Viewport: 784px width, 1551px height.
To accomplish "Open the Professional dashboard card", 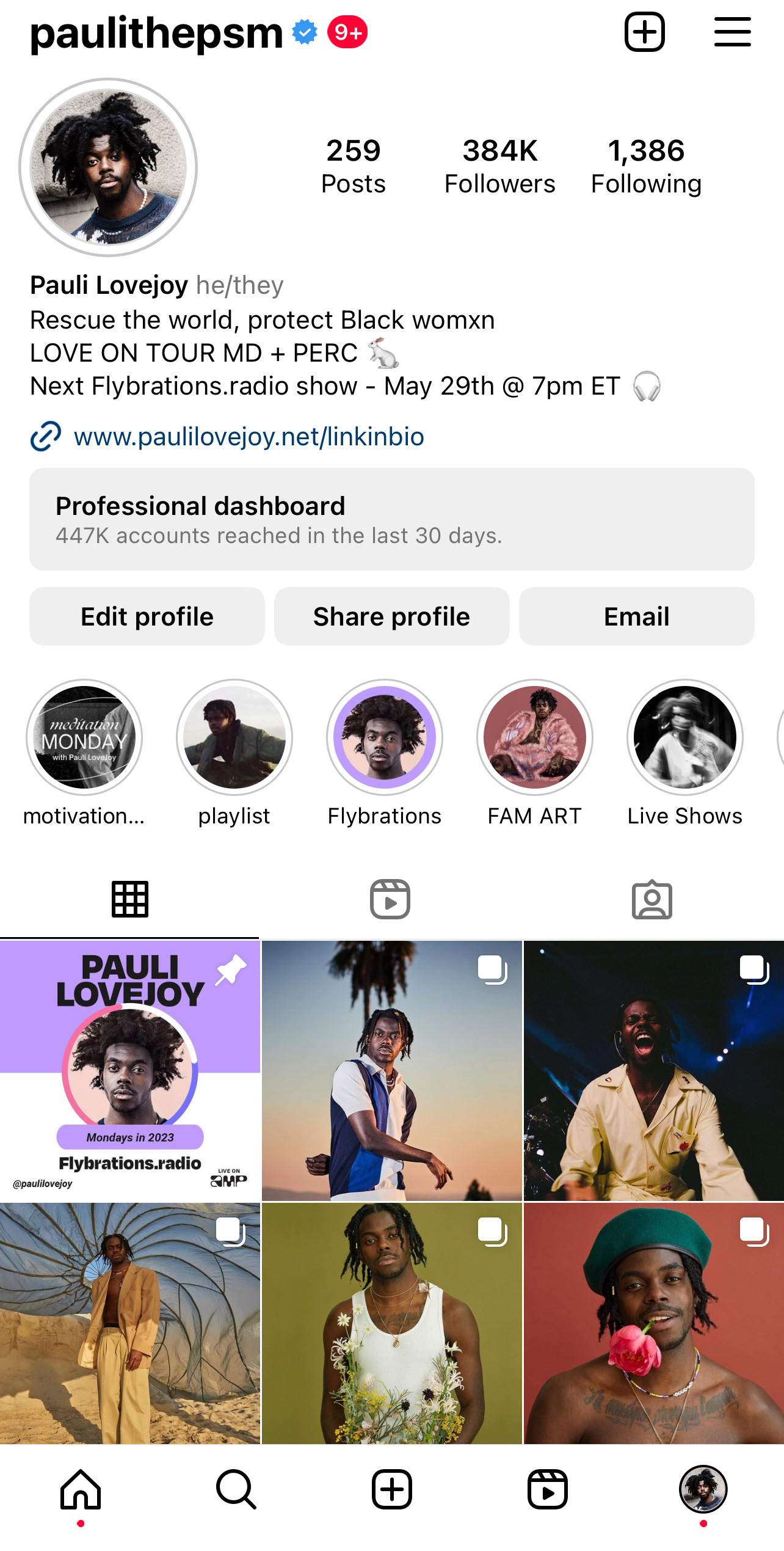I will [x=392, y=519].
